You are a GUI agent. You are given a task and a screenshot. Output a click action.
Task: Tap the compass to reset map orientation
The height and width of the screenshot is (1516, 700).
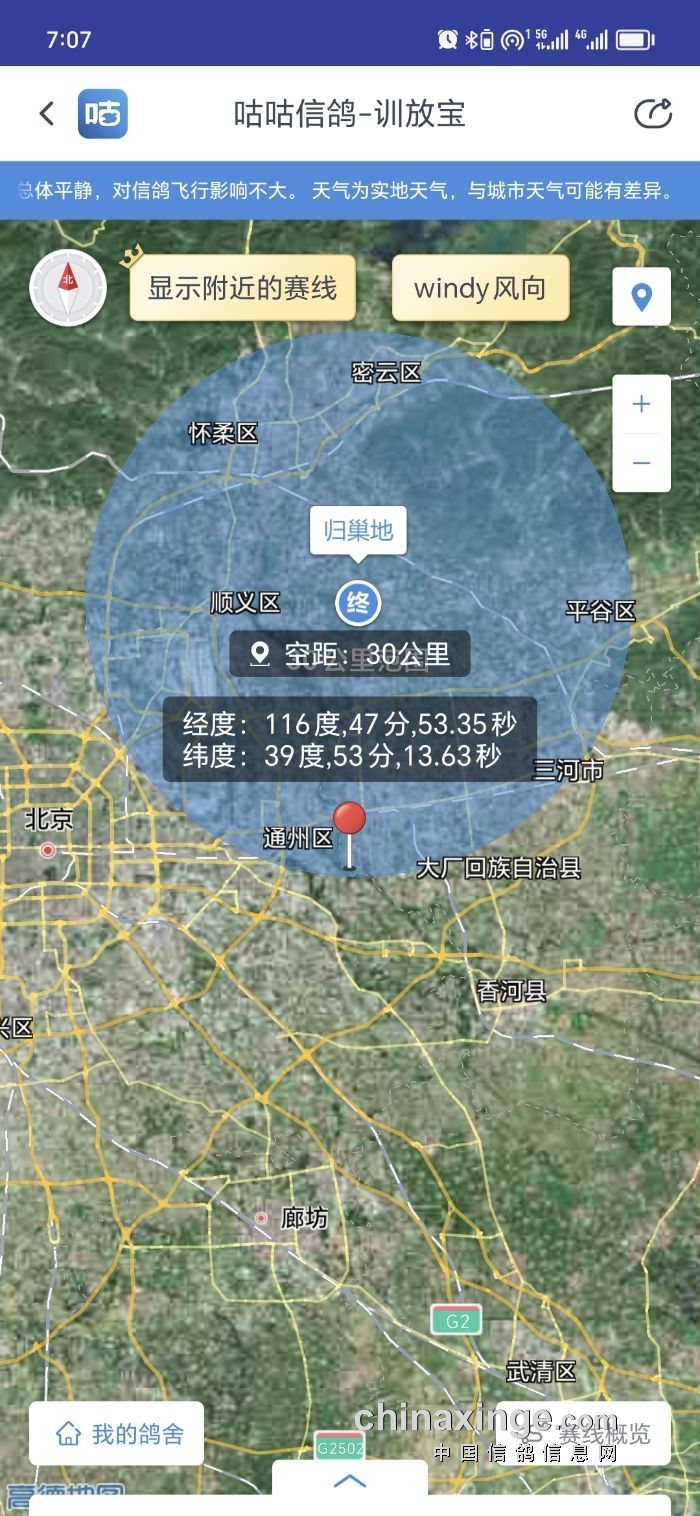click(x=68, y=288)
